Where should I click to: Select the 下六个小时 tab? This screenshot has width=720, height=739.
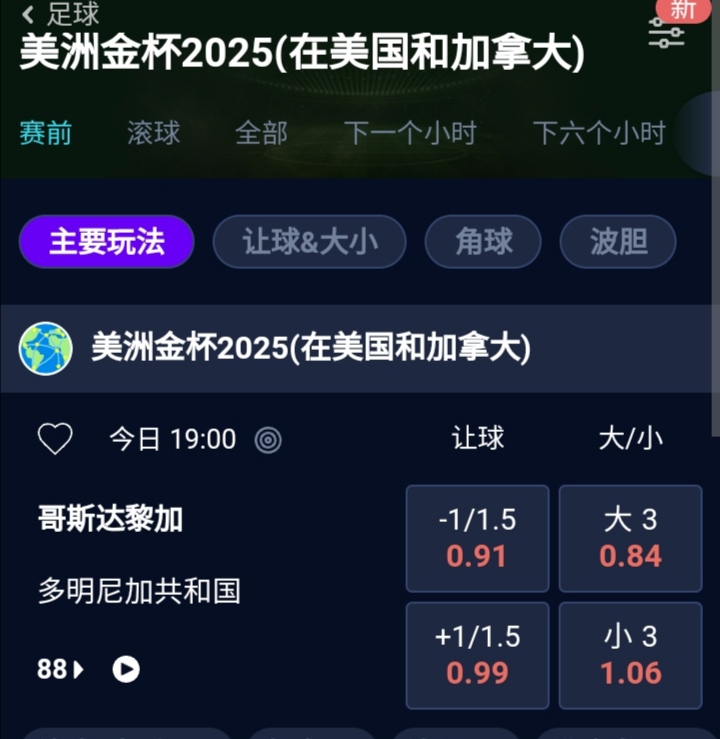coord(600,132)
